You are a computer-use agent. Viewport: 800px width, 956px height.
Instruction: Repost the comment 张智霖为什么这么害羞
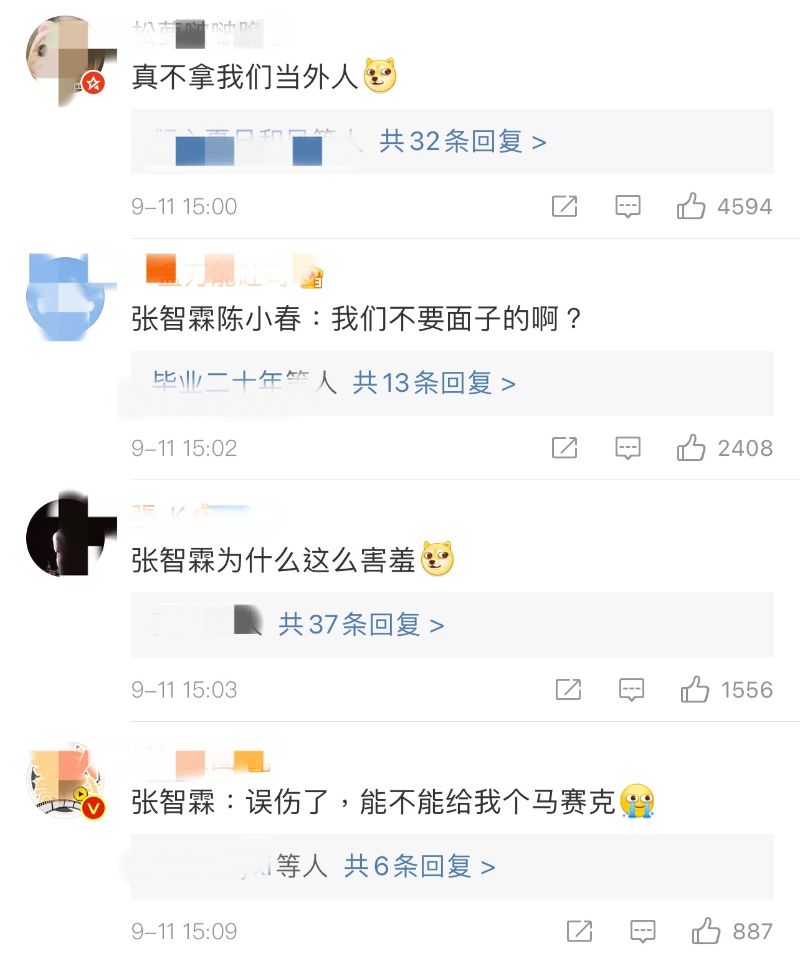click(568, 690)
